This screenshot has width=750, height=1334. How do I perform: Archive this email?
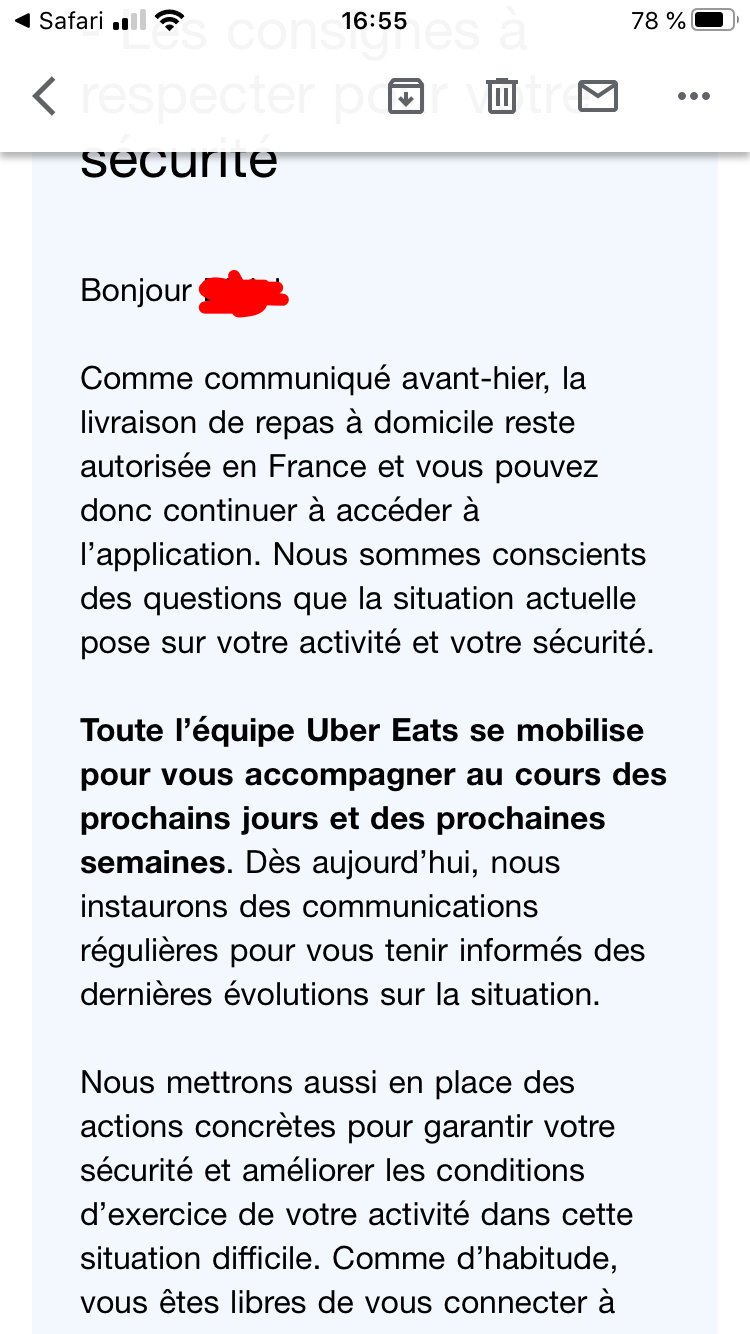pos(406,97)
